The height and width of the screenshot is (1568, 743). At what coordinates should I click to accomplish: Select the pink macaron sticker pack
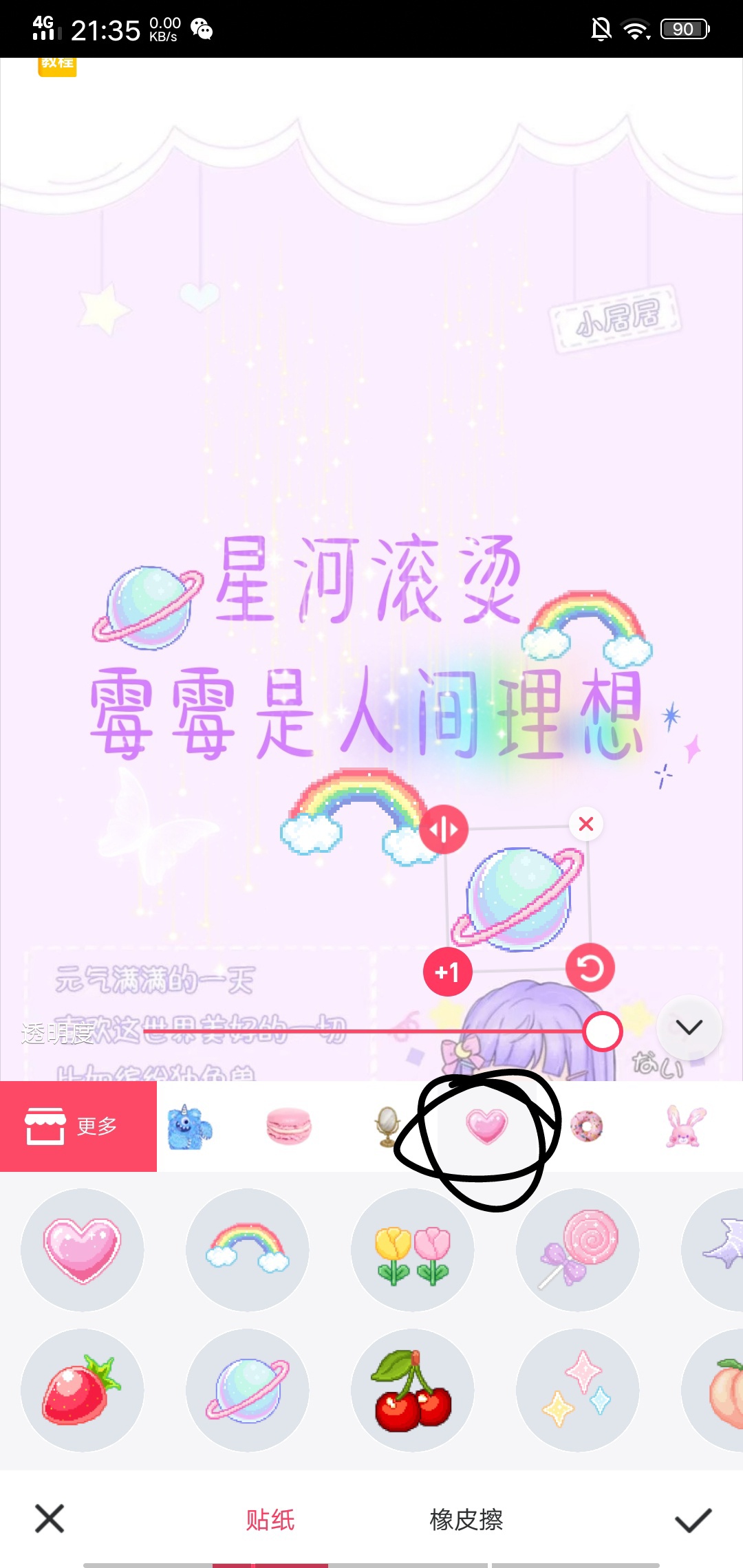289,1126
